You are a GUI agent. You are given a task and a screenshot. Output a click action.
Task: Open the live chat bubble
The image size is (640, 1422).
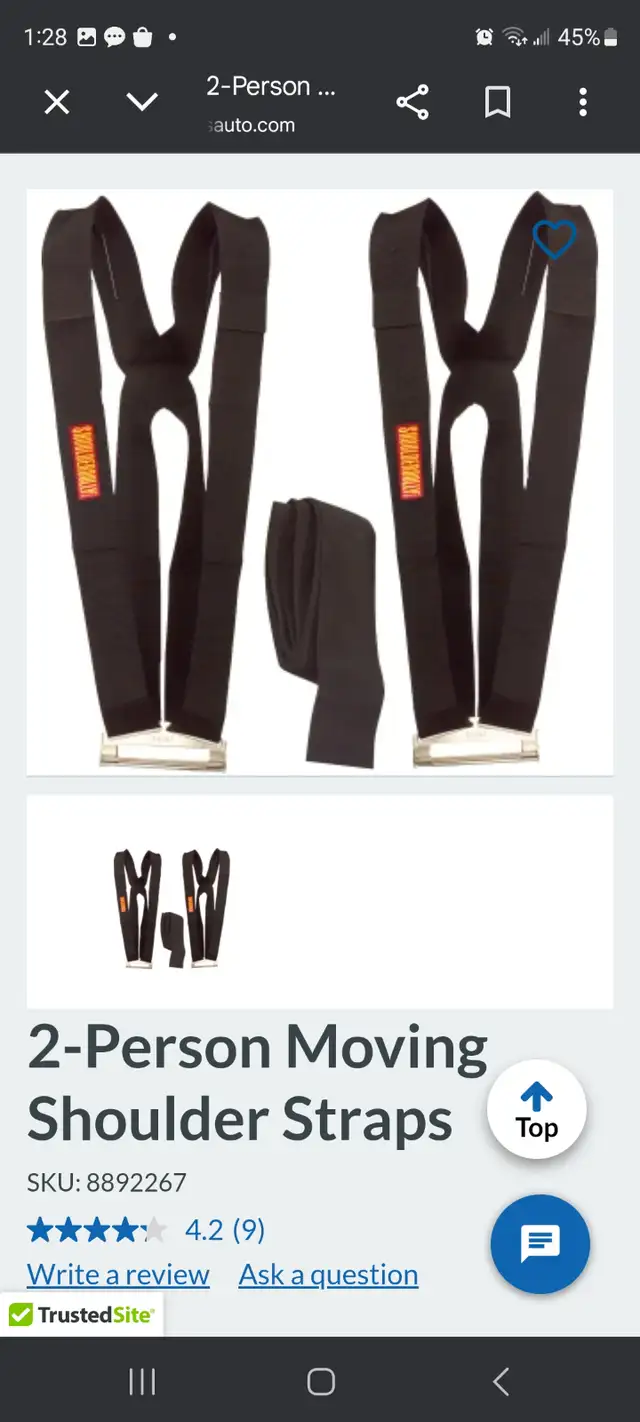pyautogui.click(x=540, y=1245)
